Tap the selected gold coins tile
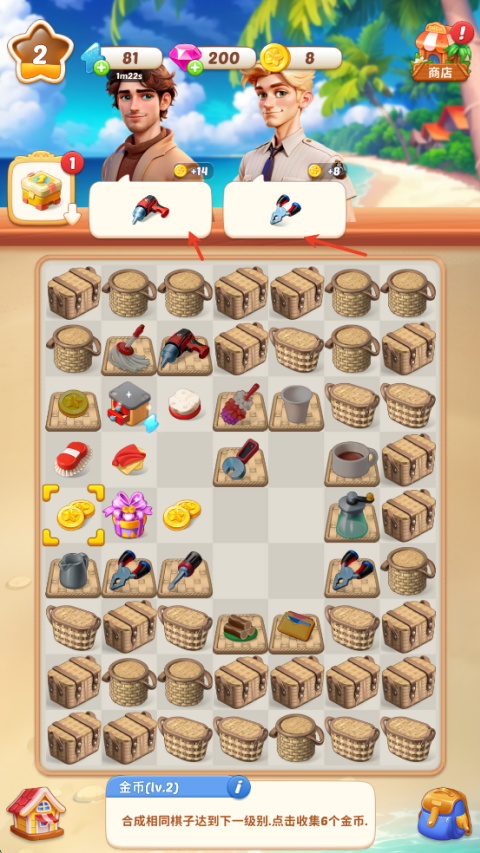The height and width of the screenshot is (853, 480). (73, 515)
